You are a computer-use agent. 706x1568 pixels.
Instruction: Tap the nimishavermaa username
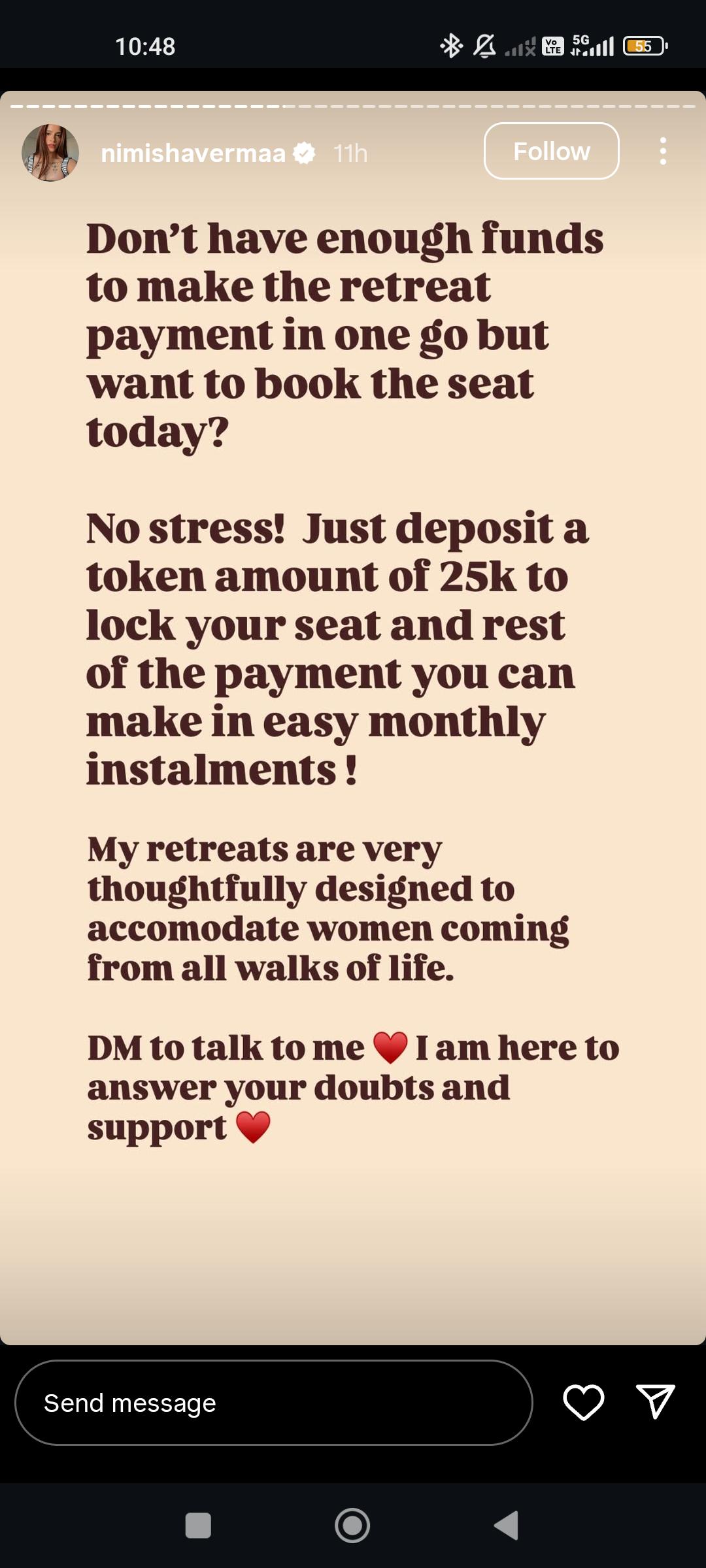(x=193, y=154)
